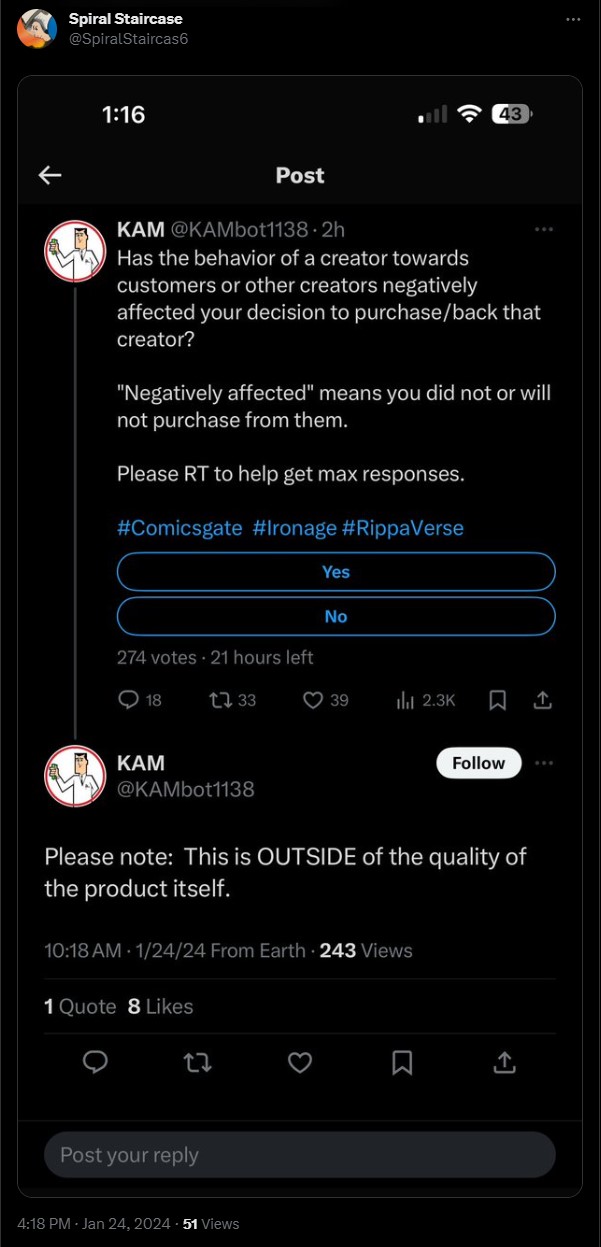Expand the attached screenshot image of KAM's poll
Screen dimensions: 601x1247
300,636
